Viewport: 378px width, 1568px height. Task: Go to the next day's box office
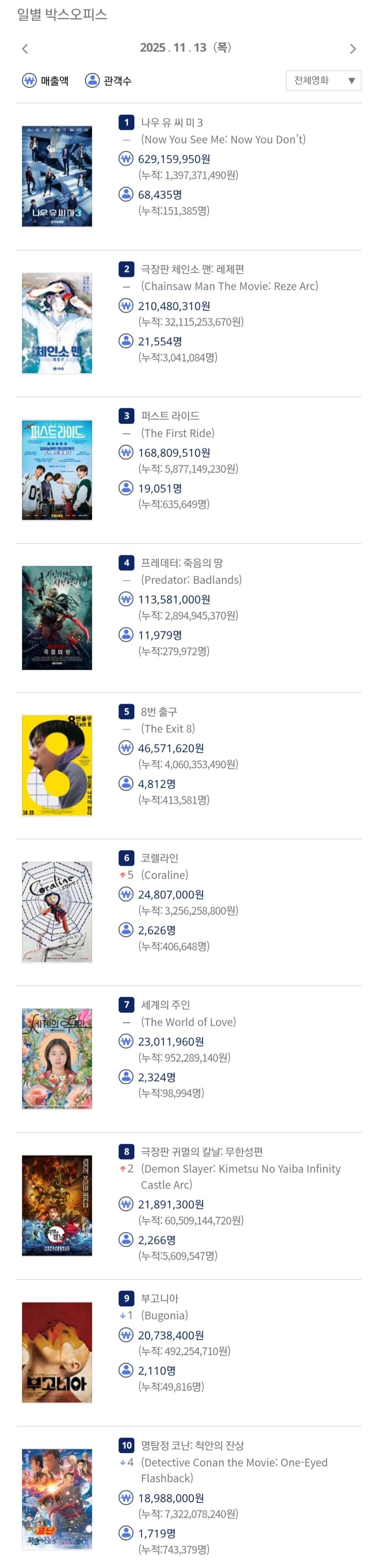pos(353,49)
